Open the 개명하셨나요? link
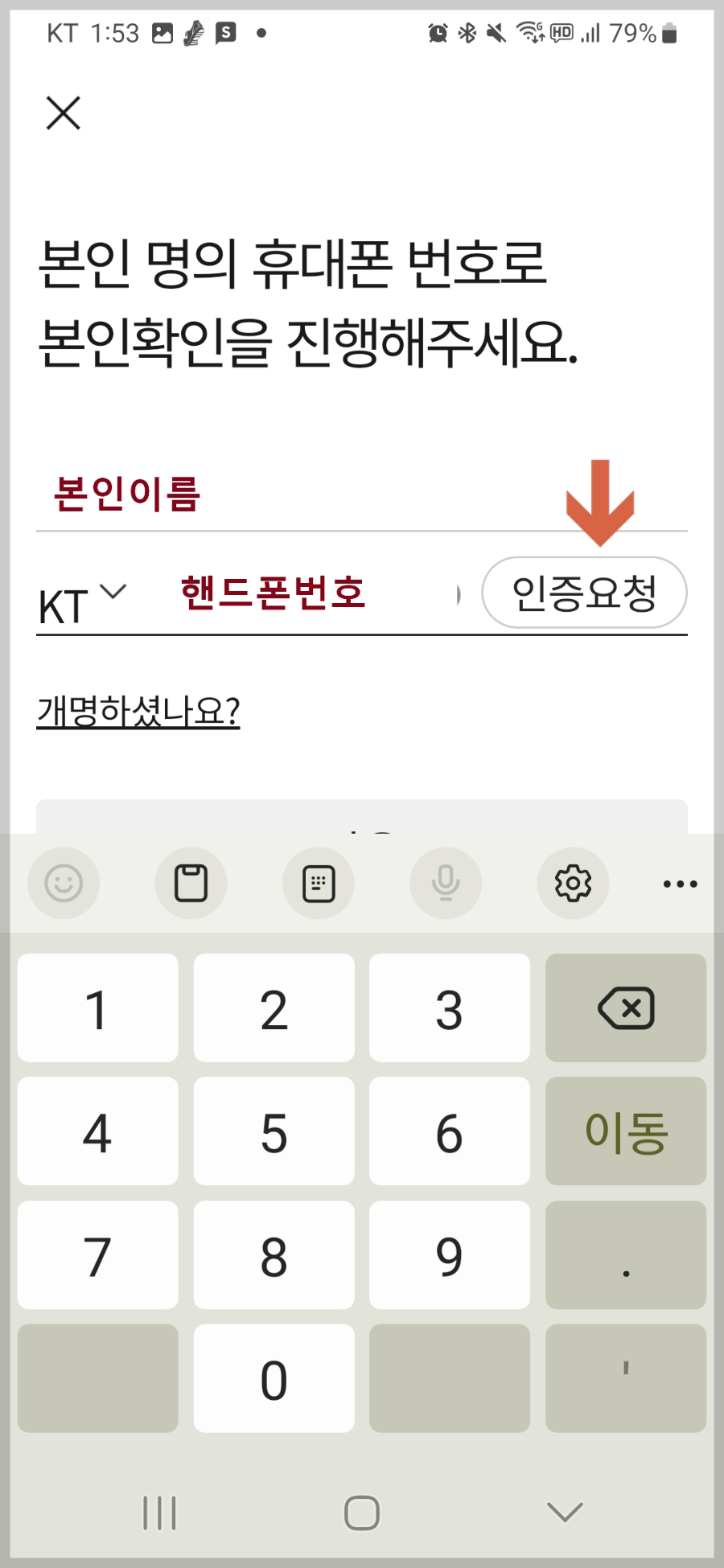This screenshot has width=724, height=1568. [138, 709]
